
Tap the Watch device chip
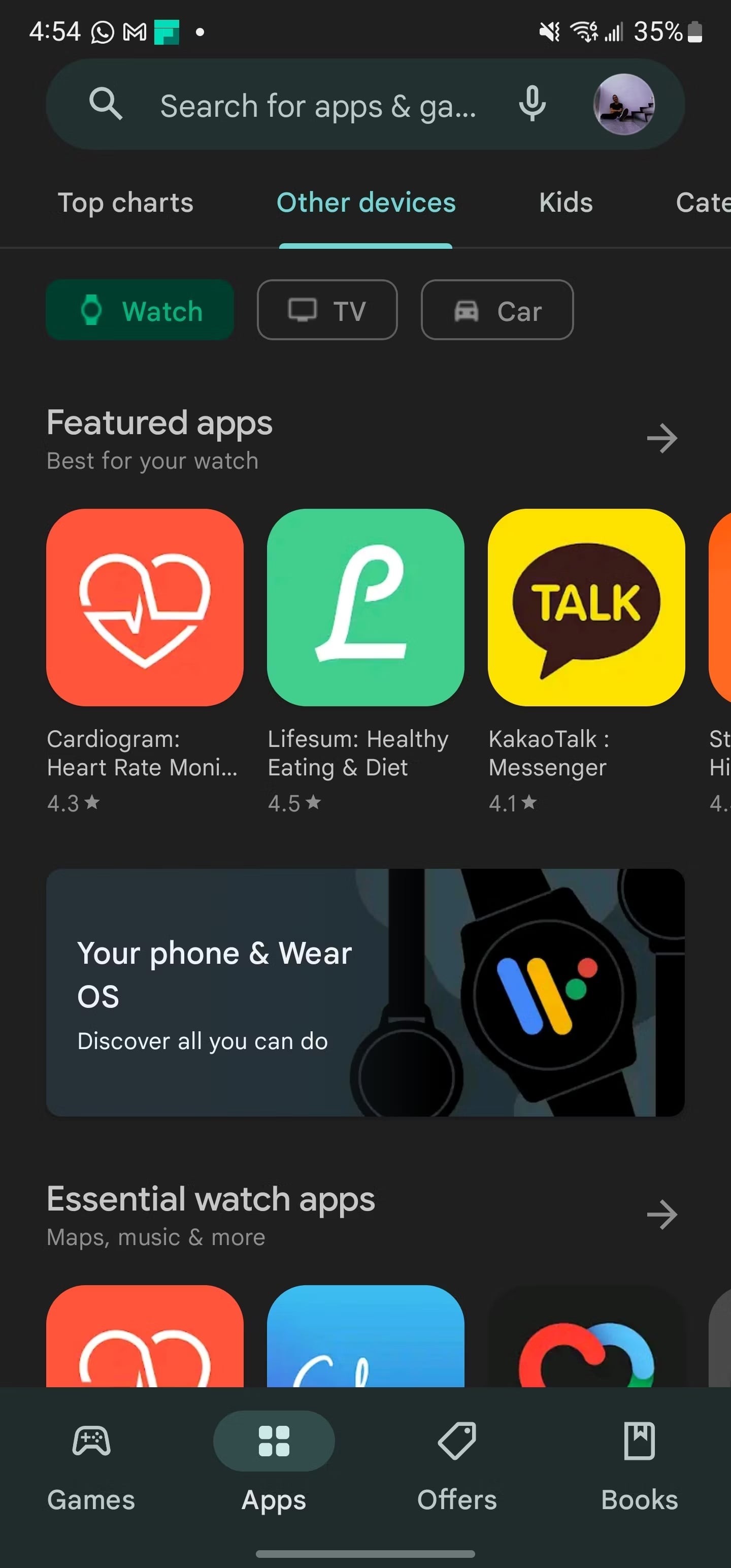(x=140, y=310)
